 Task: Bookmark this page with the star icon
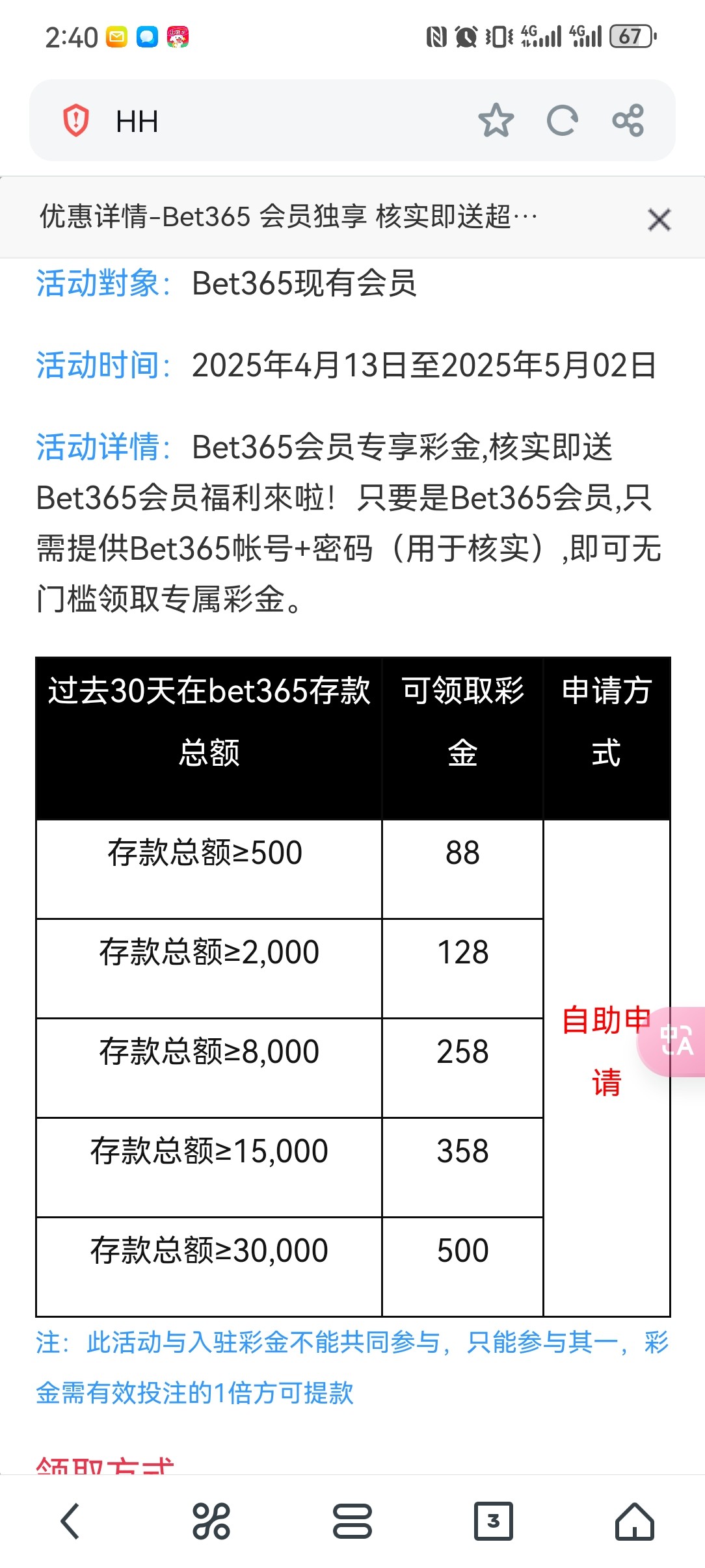pyautogui.click(x=496, y=120)
